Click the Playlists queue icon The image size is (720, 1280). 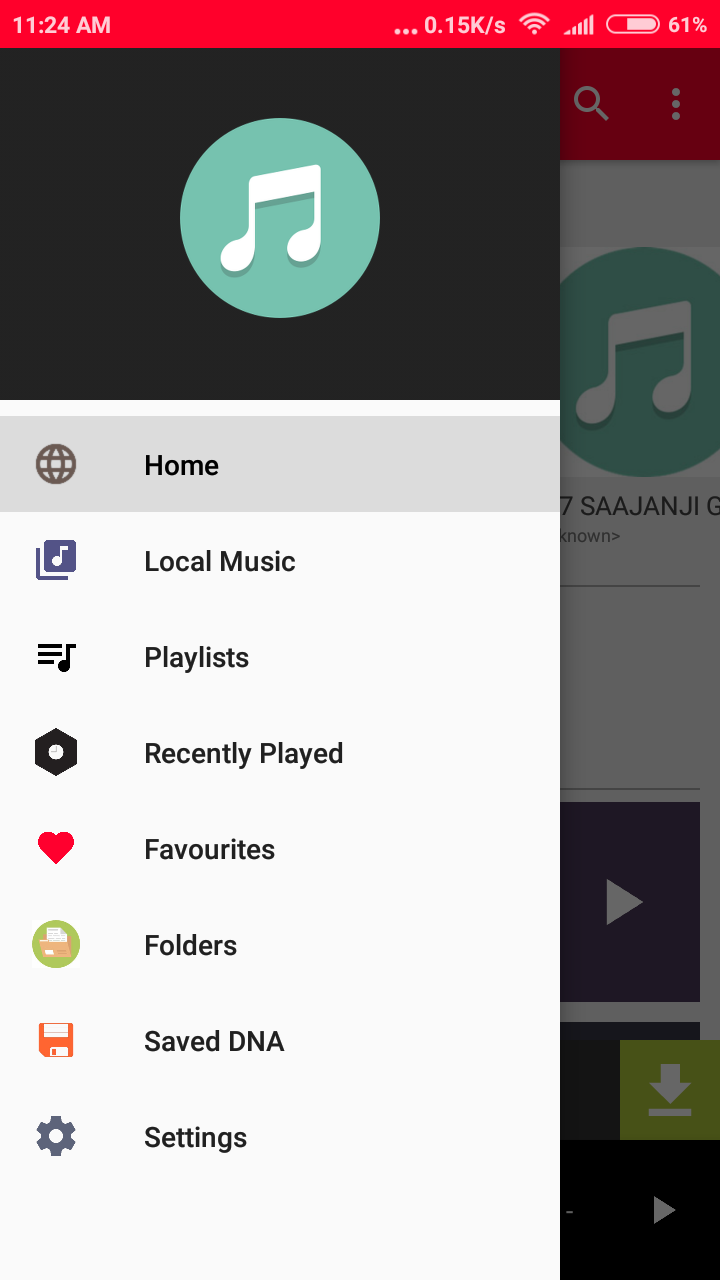tap(56, 657)
